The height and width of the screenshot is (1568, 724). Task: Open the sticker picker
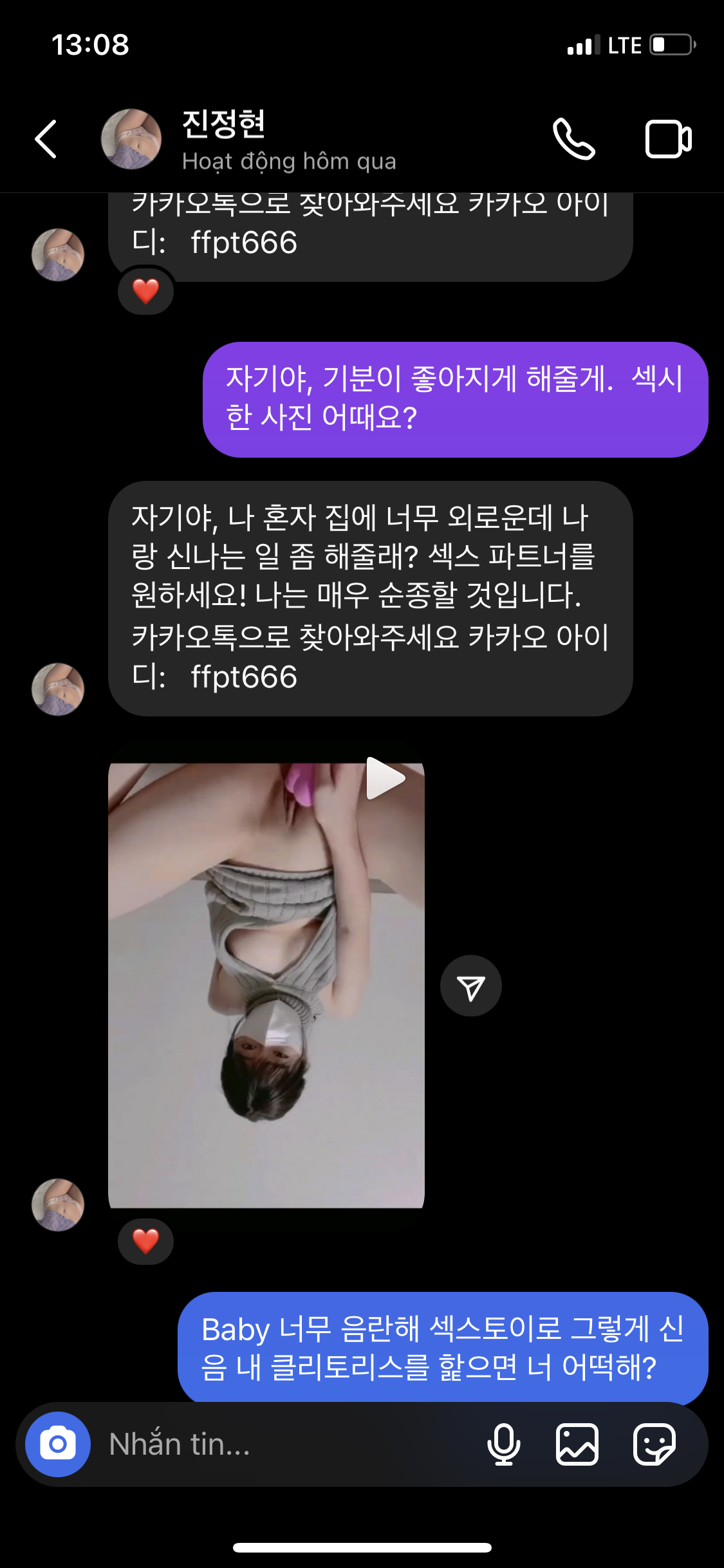click(x=654, y=1444)
